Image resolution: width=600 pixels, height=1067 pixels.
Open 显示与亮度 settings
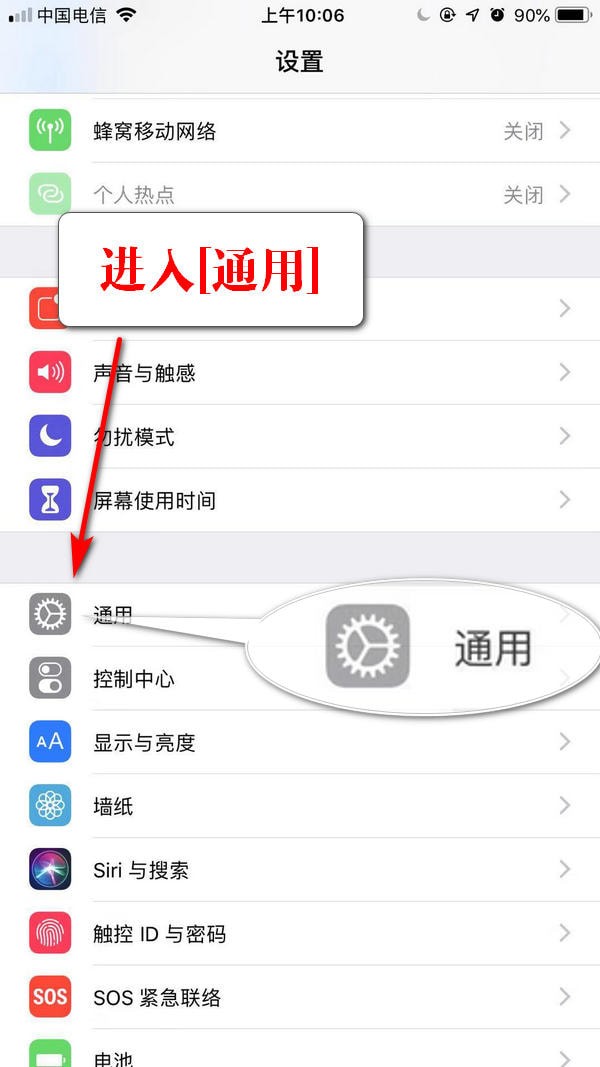pyautogui.click(x=300, y=742)
